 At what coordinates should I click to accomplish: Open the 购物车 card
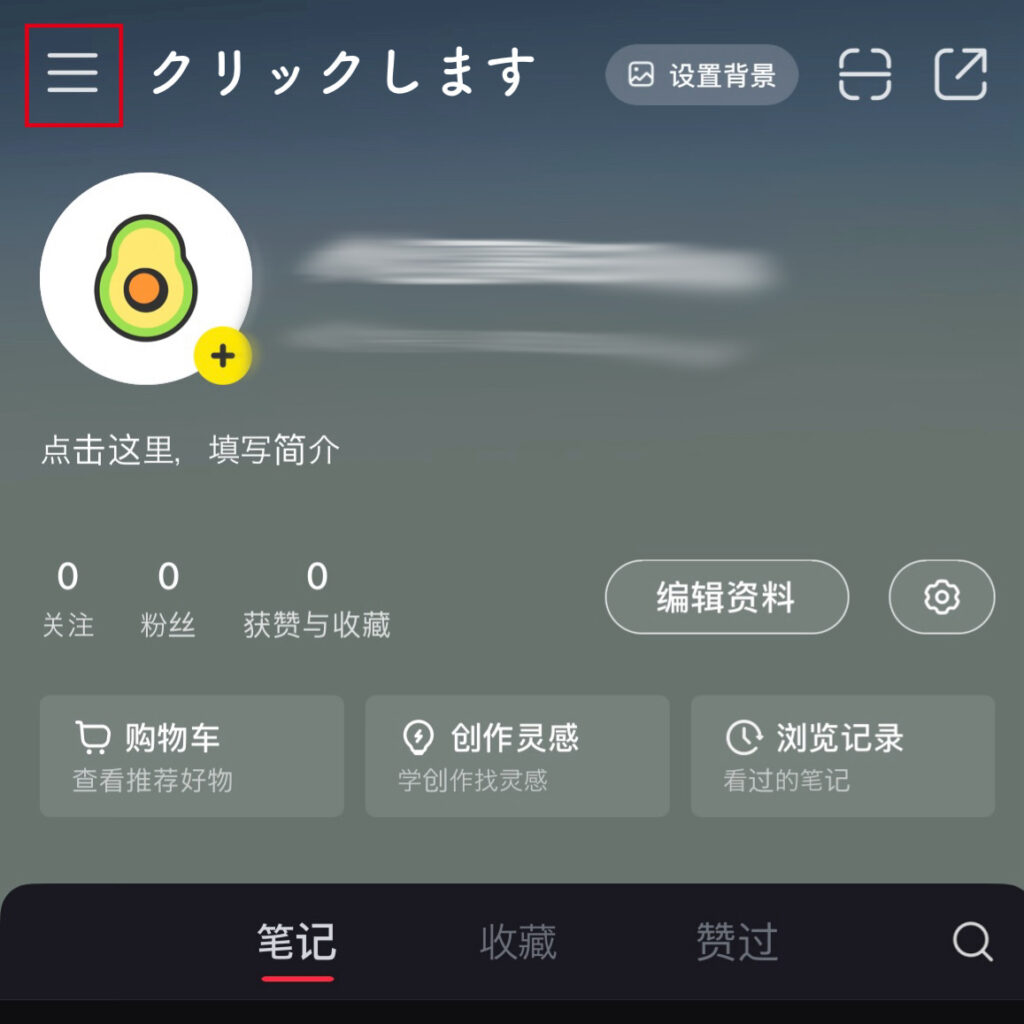[191, 756]
